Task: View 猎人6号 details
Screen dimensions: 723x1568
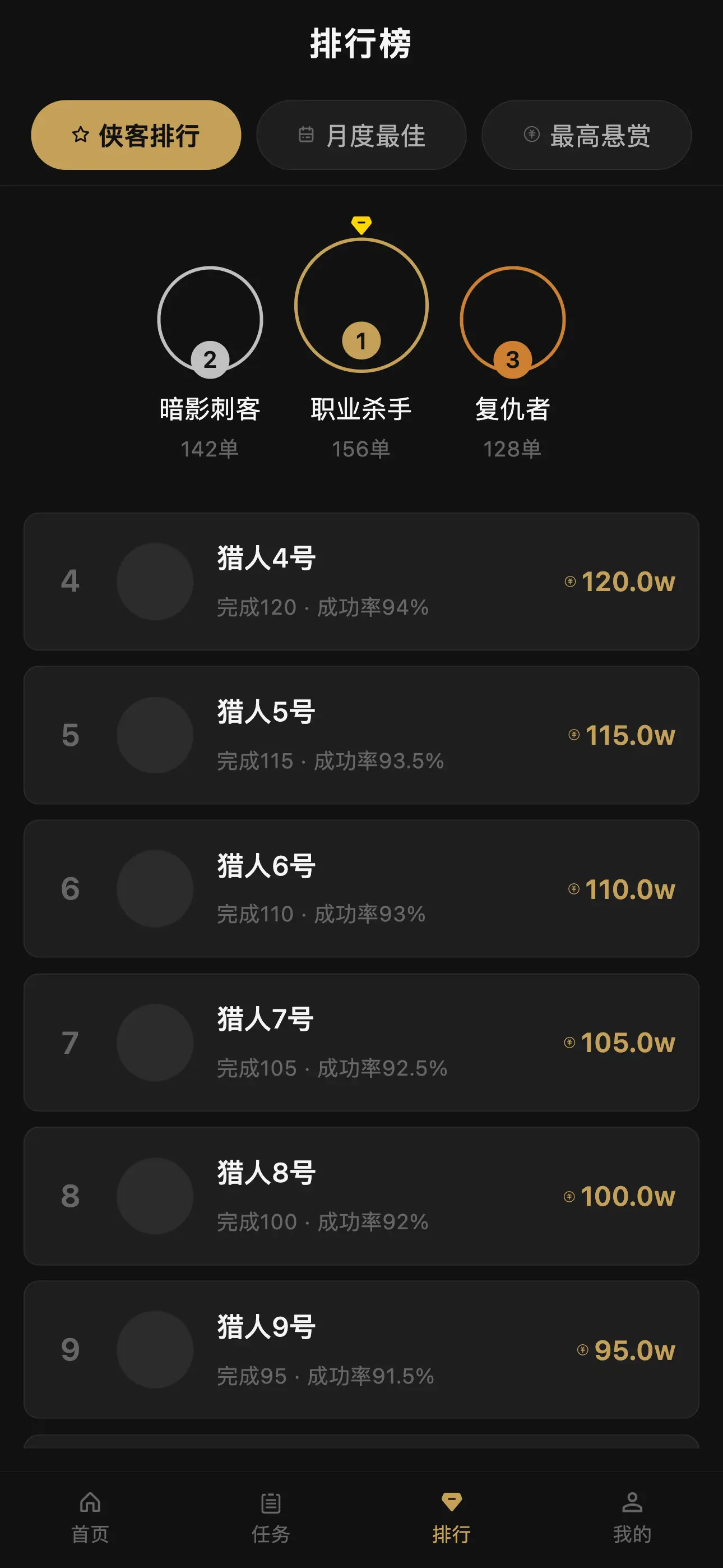Action: [361, 889]
